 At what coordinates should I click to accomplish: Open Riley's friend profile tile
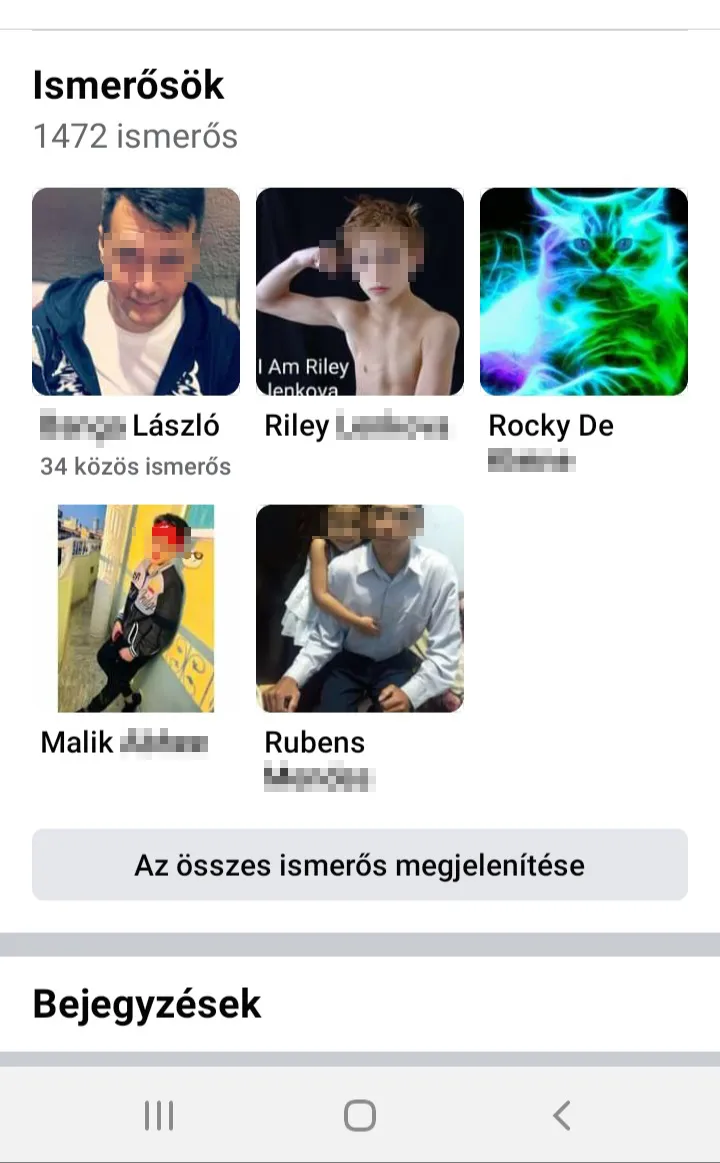[x=360, y=292]
